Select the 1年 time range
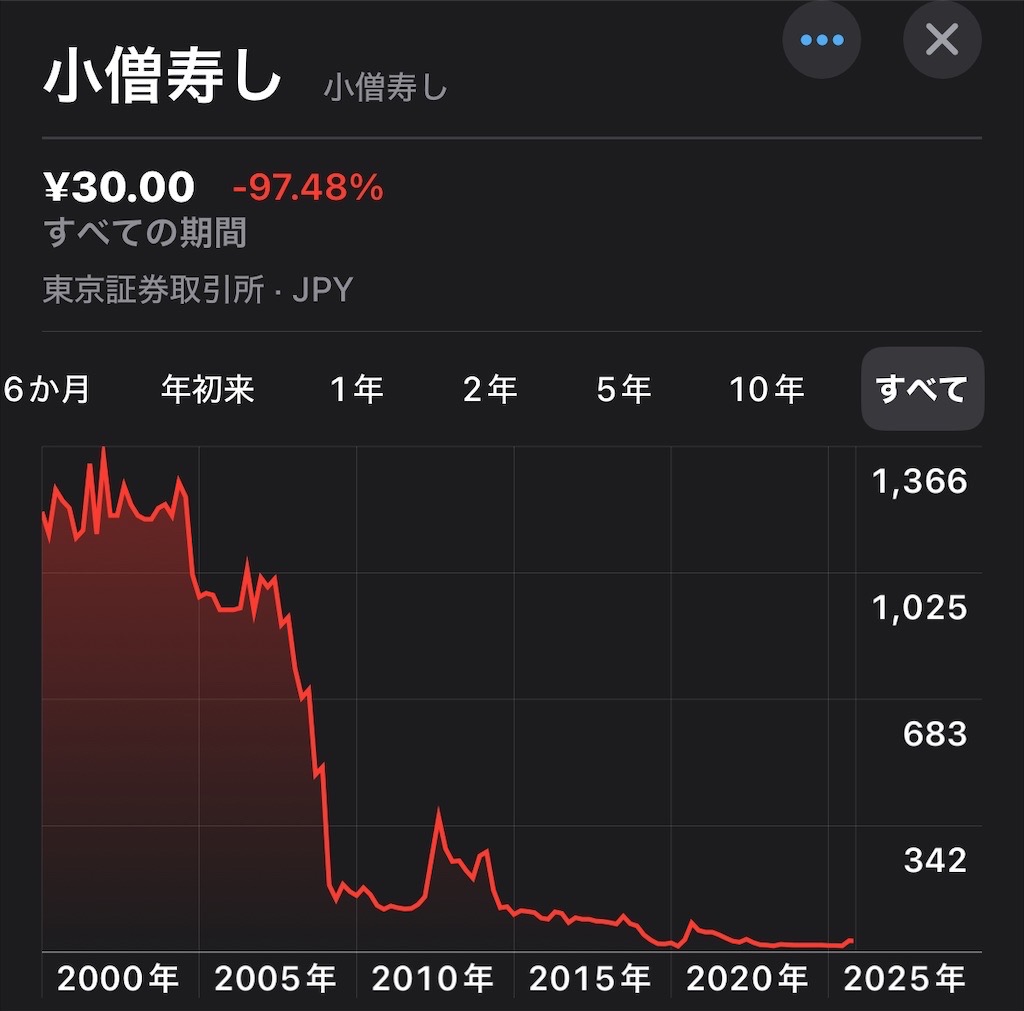This screenshot has width=1024, height=1011. coord(357,389)
